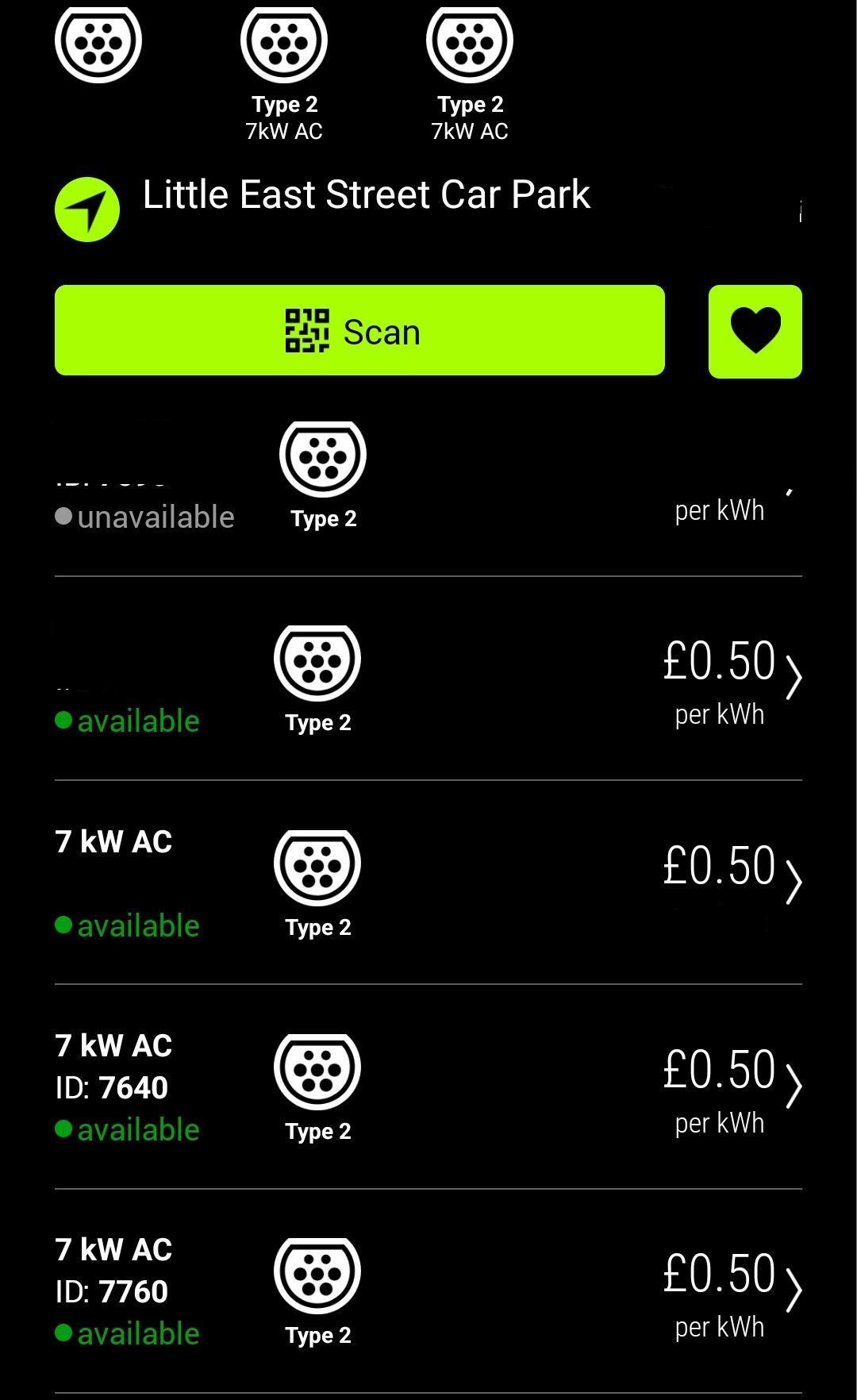Select charger ID 7640
The width and height of the screenshot is (857, 1400).
(x=428, y=1087)
